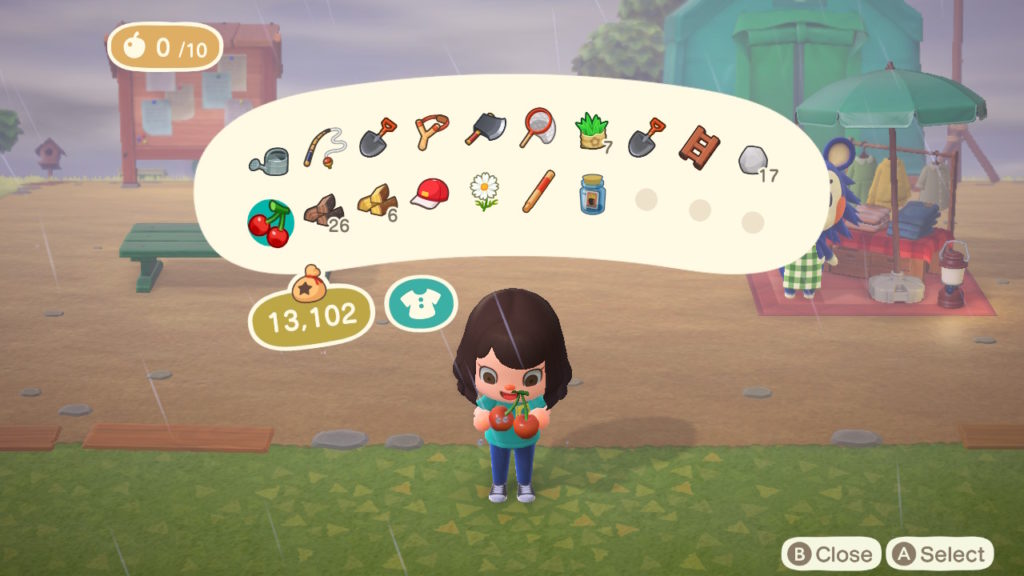
Task: Select the glass jar item
Action: click(593, 194)
